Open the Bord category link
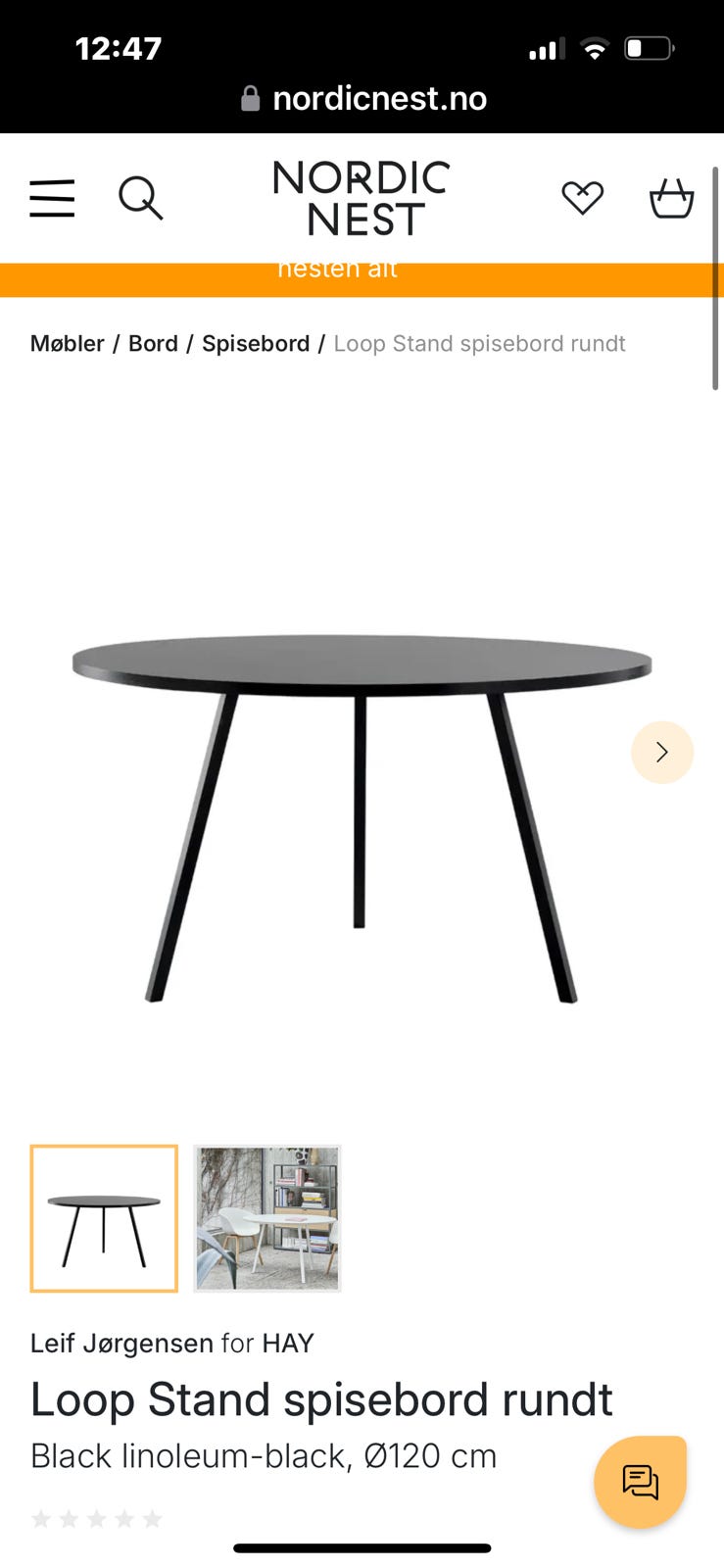Screen dimensions: 724x1568 [x=153, y=343]
